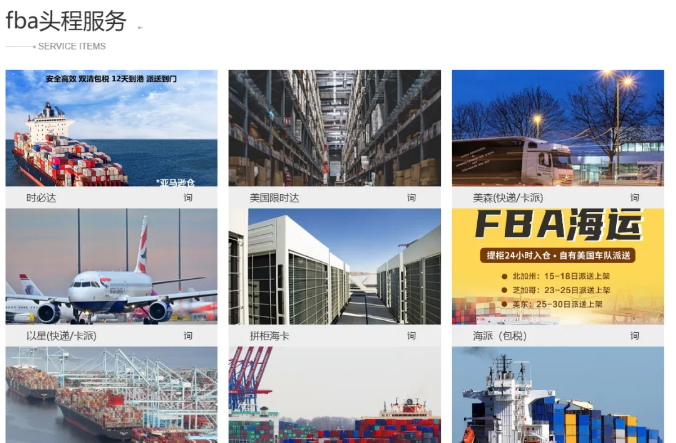
Task: Open the 拼柜海卡 service card
Action: coord(334,266)
